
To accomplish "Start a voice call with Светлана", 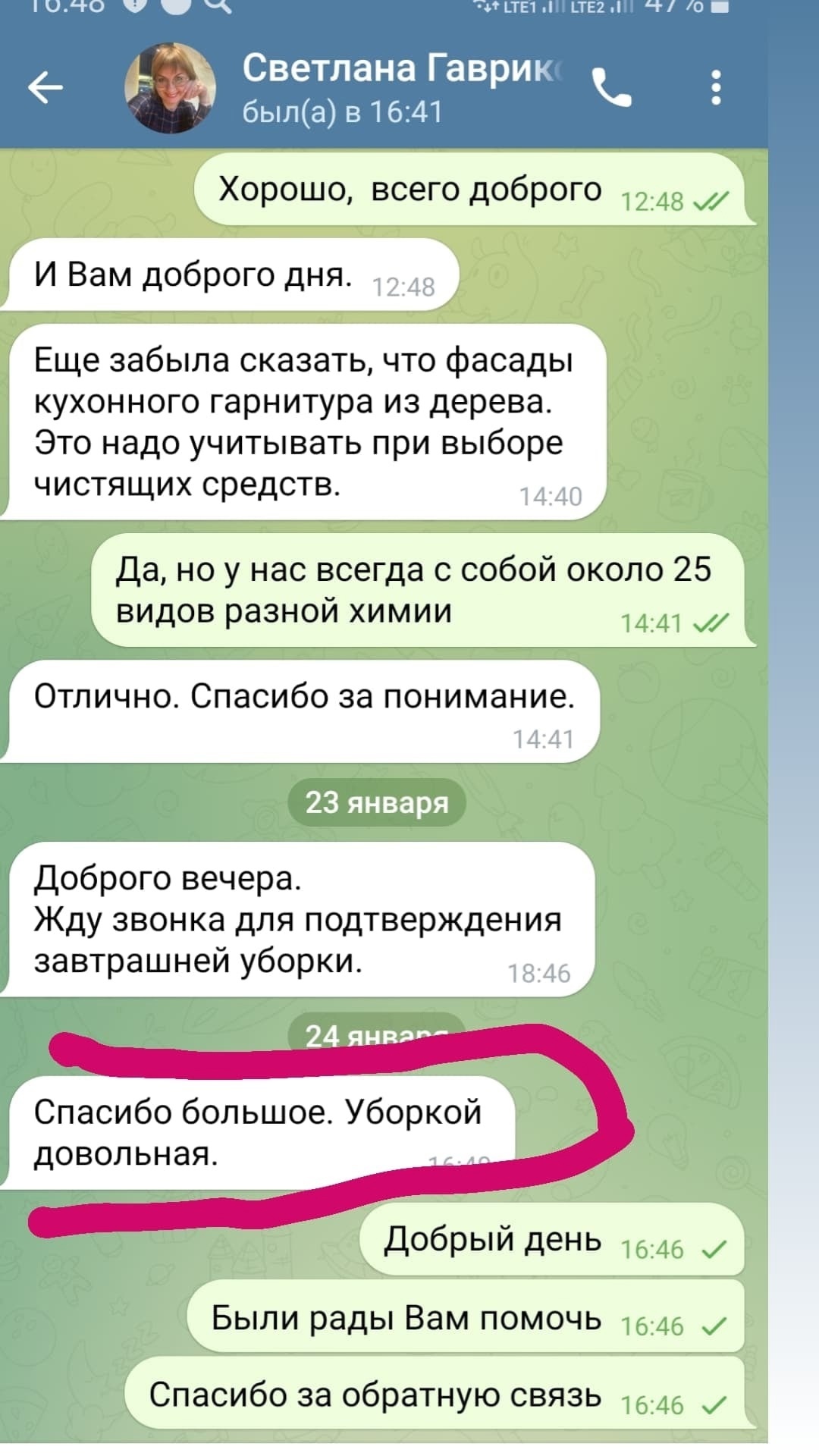I will click(x=611, y=88).
